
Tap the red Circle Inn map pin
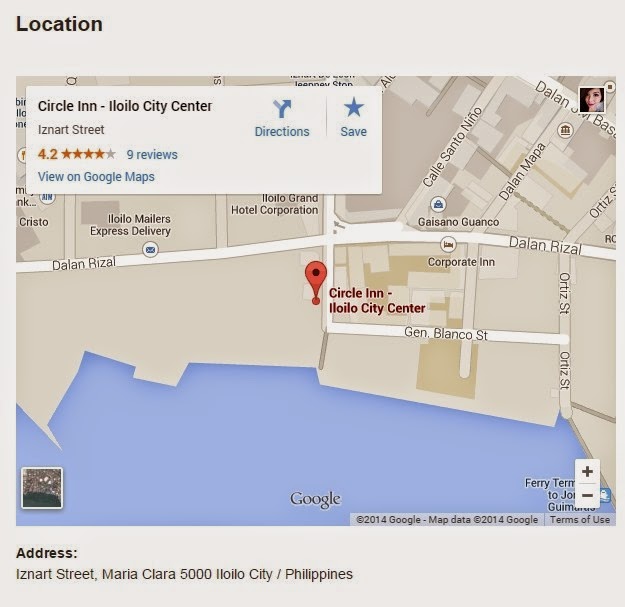tap(316, 279)
